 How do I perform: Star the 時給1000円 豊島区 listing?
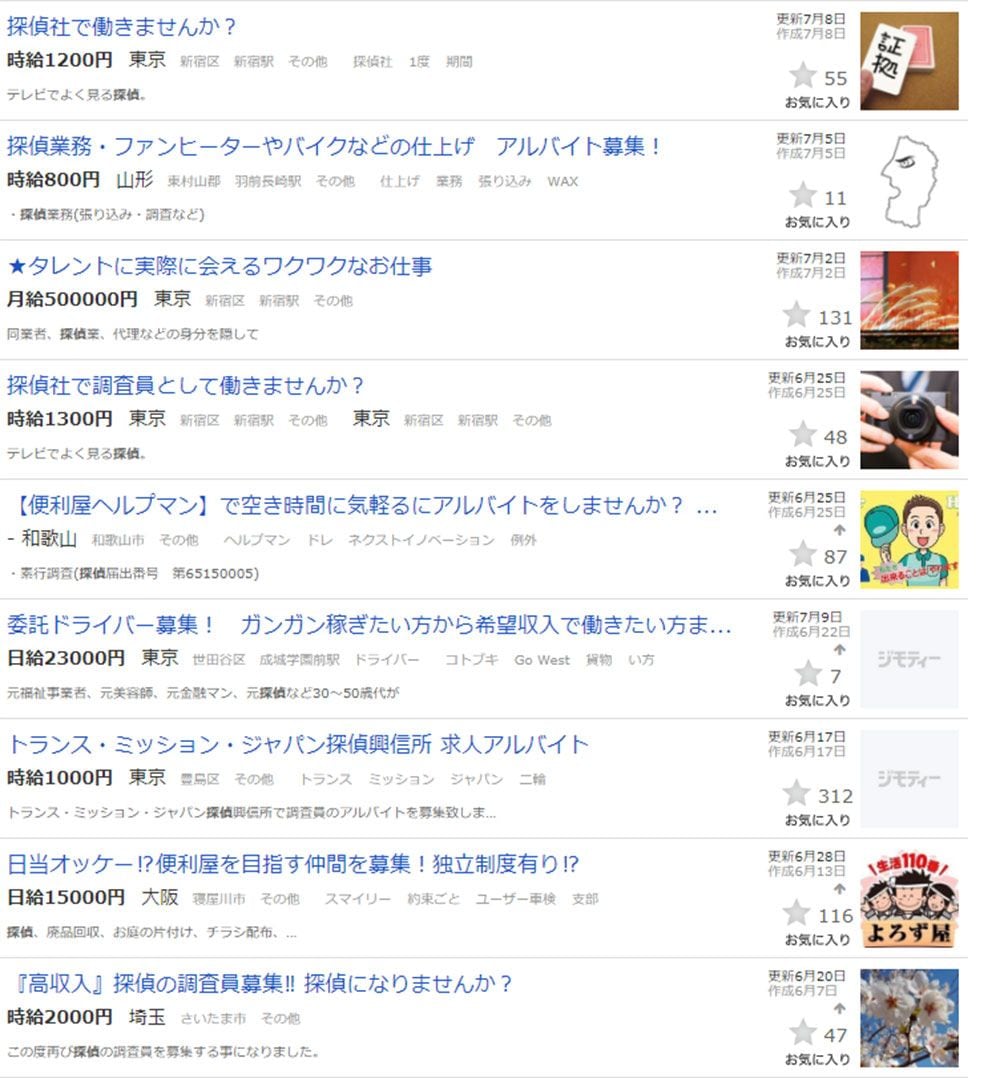coord(797,794)
